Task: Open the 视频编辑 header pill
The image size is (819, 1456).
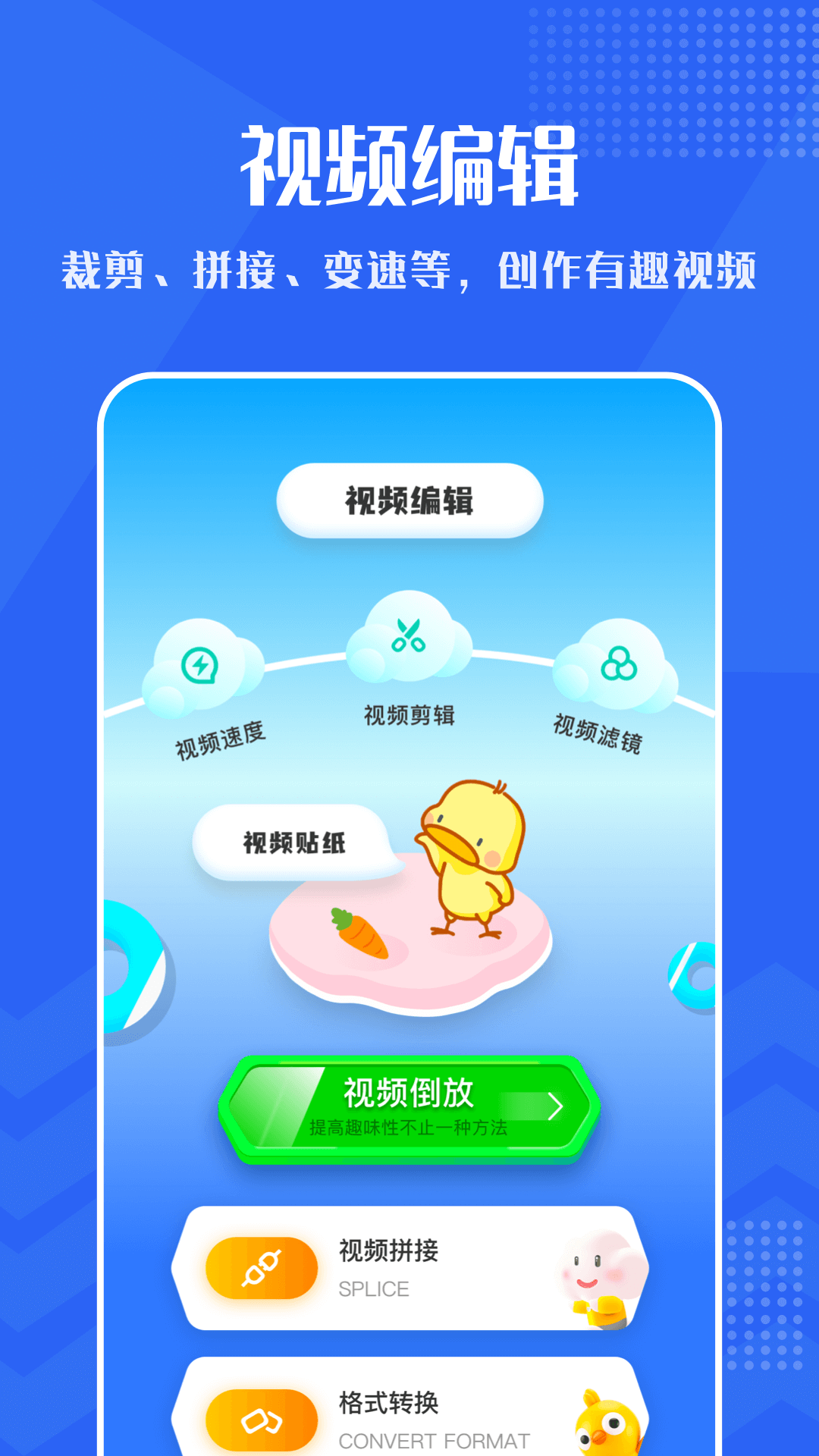Action: (x=409, y=498)
